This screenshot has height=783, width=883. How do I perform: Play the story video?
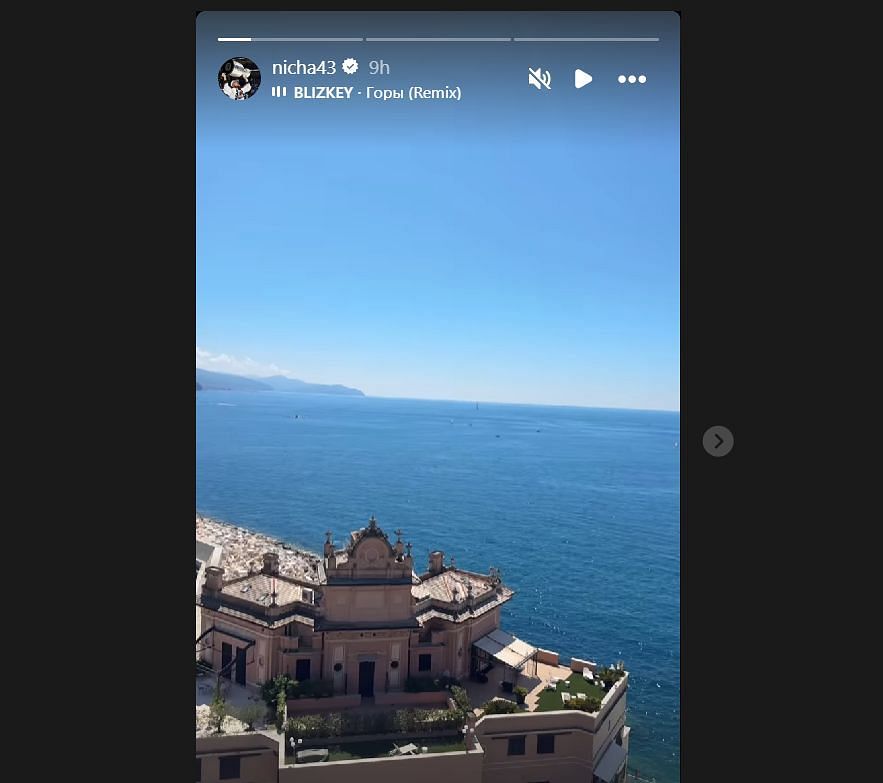pos(584,79)
